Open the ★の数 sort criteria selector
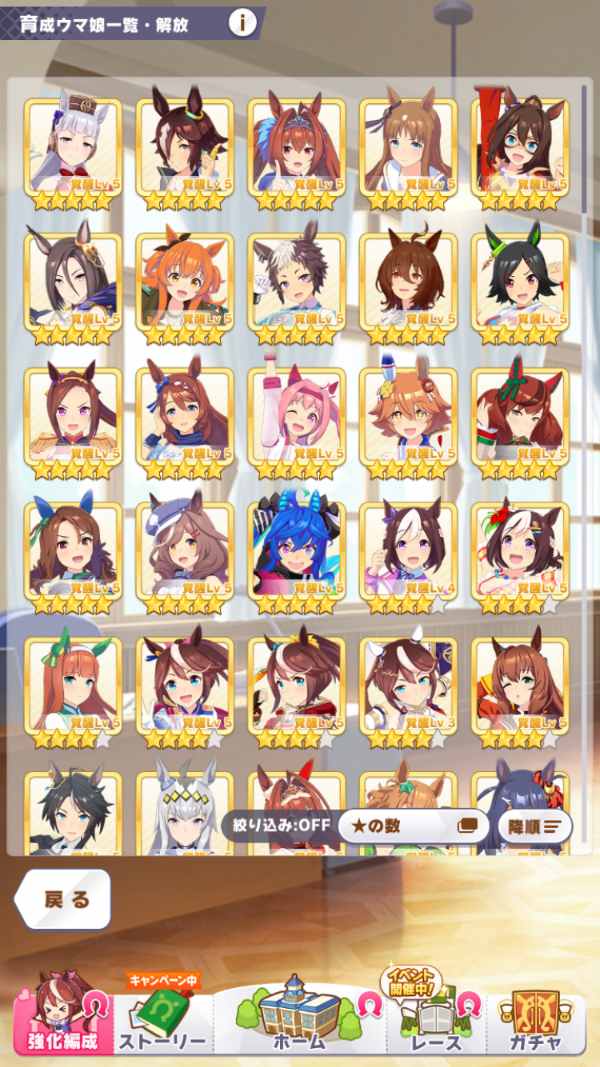The height and width of the screenshot is (1067, 600). (x=411, y=826)
